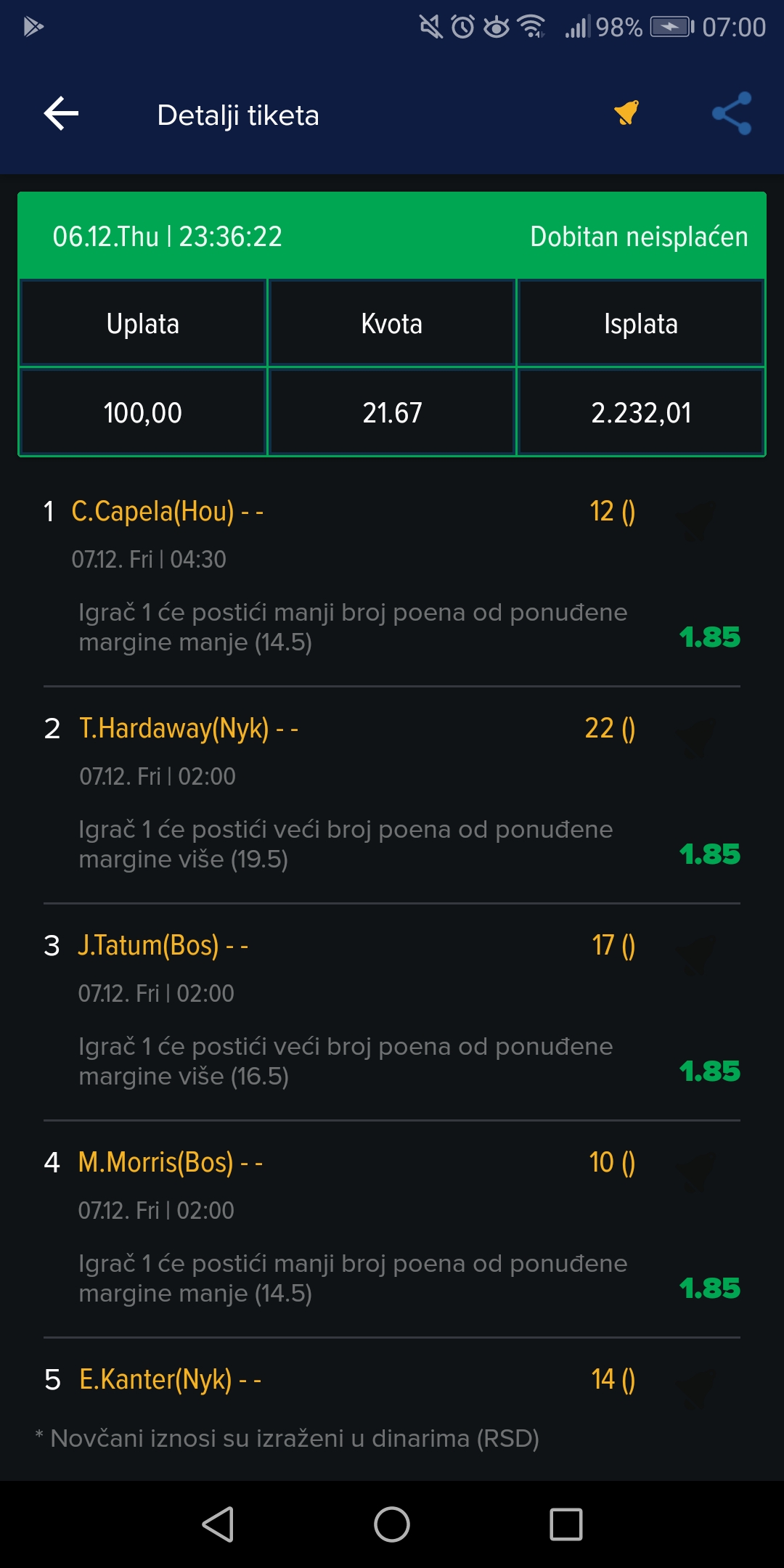Viewport: 784px width, 1568px height.
Task: Go back from Detalji tiketa
Action: point(61,114)
